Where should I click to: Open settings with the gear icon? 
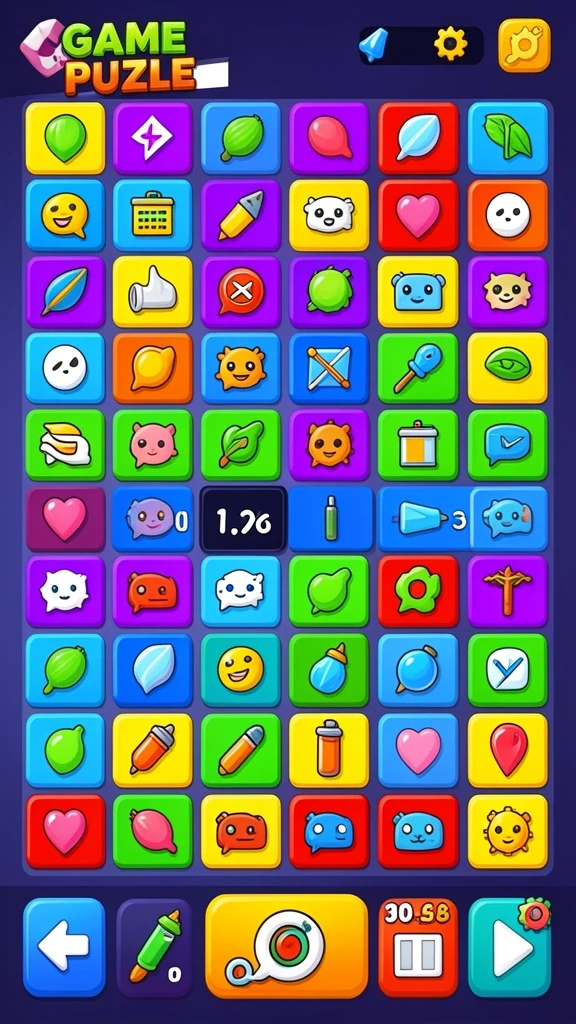click(451, 44)
